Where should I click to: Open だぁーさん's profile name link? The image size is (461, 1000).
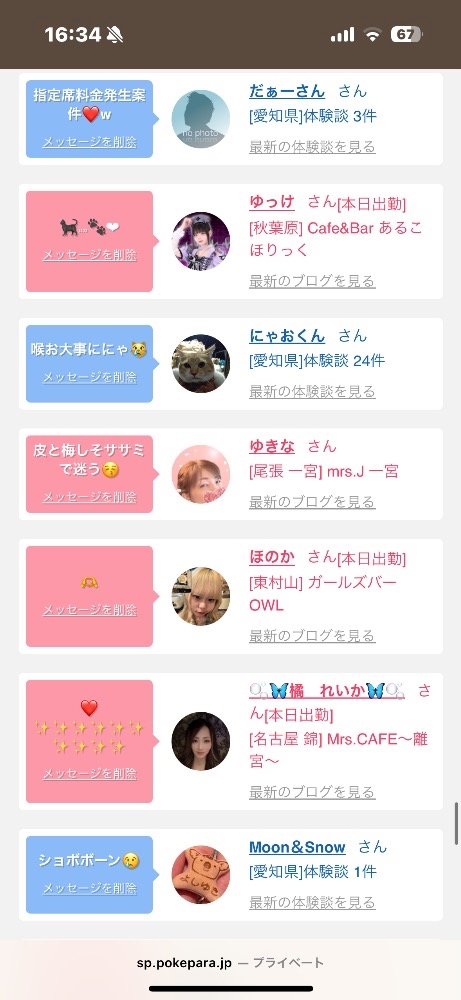tap(287, 91)
